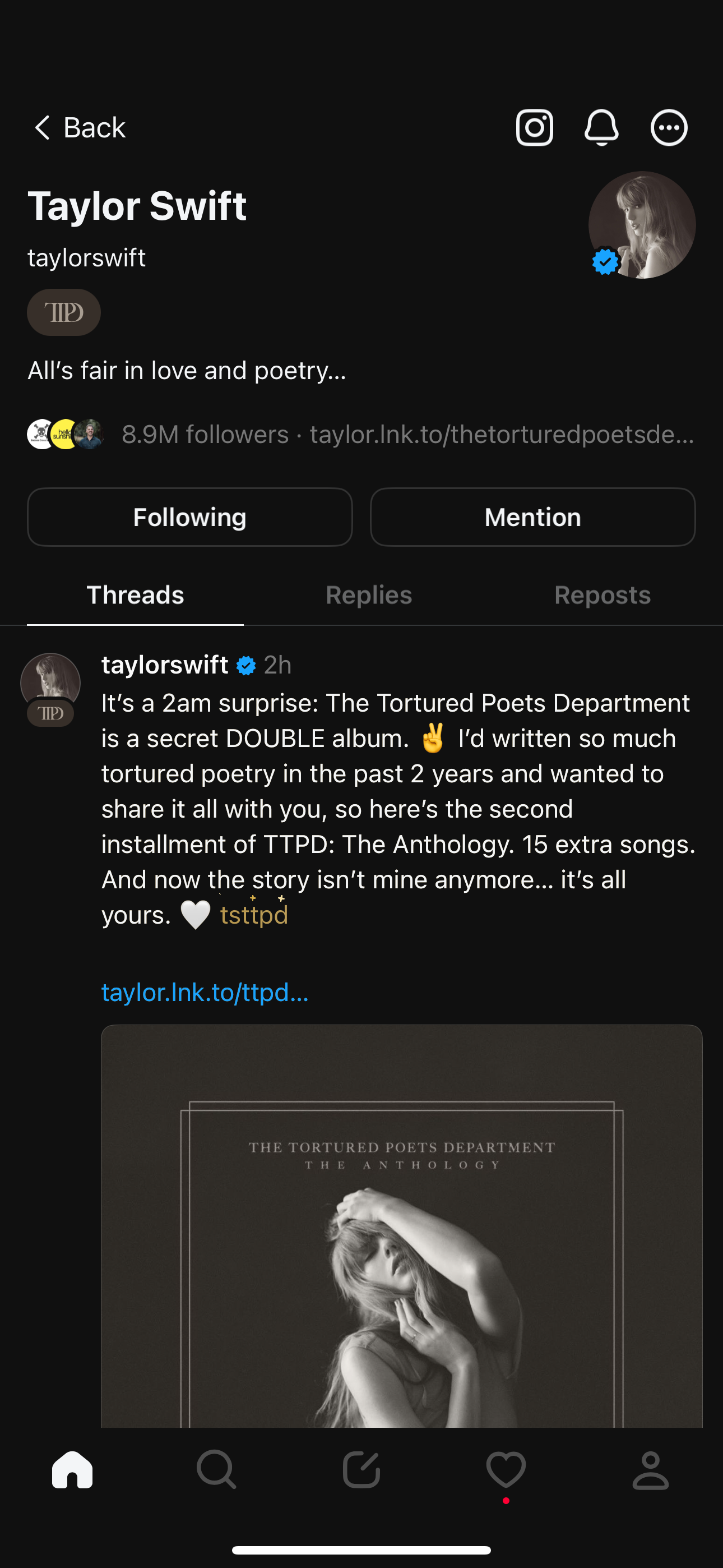Open the more options menu
This screenshot has height=1568, width=723.
coord(669,128)
